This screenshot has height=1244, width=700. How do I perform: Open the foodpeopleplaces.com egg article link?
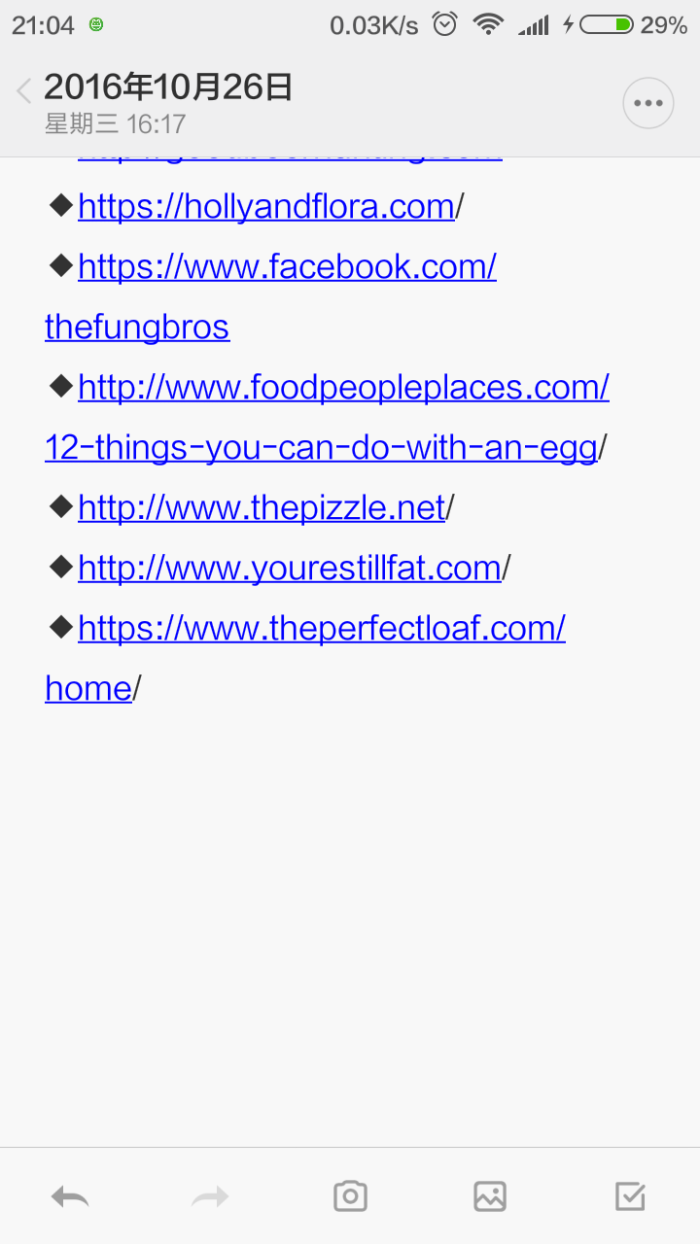click(x=343, y=388)
